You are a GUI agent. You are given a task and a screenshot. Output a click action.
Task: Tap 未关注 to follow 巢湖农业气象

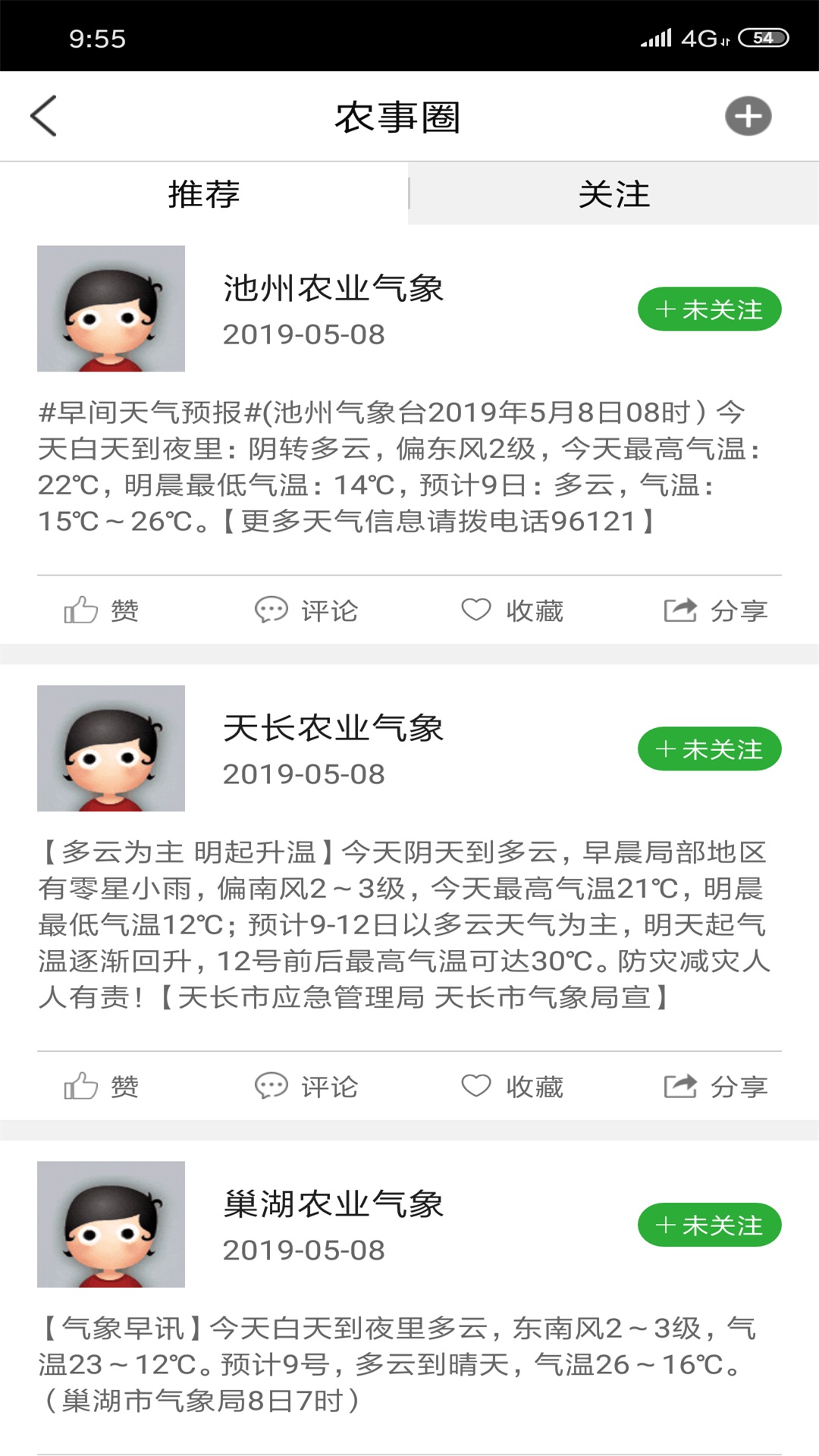(x=708, y=1225)
